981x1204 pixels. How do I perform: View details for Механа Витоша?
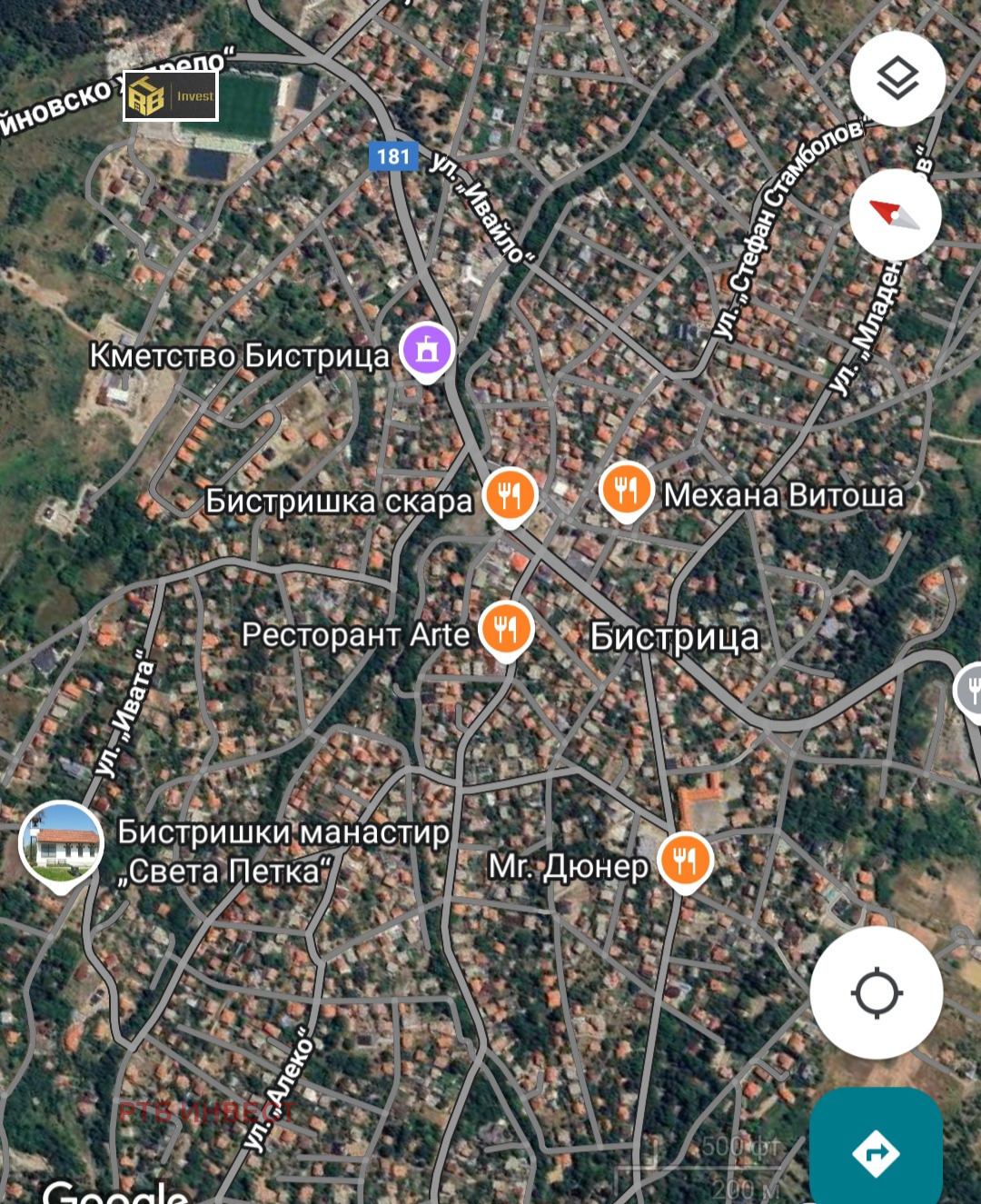click(x=626, y=490)
